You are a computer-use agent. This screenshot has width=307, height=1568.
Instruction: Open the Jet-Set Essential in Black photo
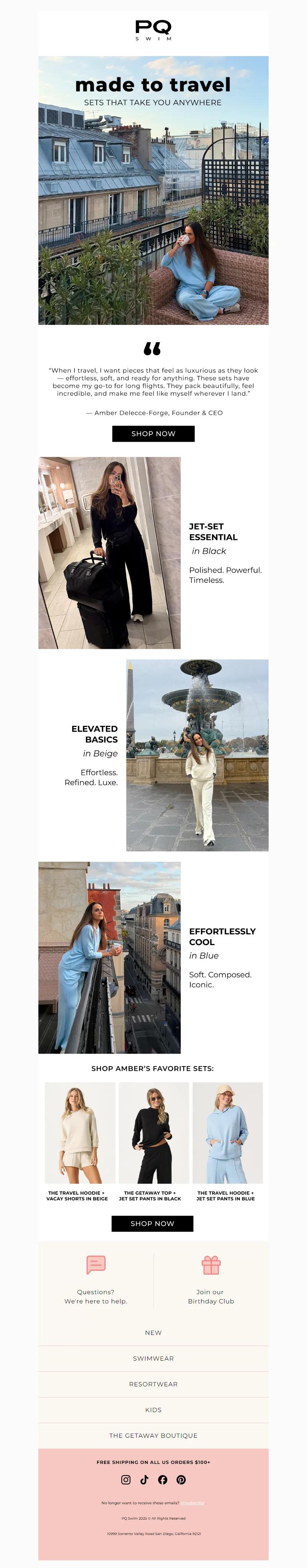(109, 553)
